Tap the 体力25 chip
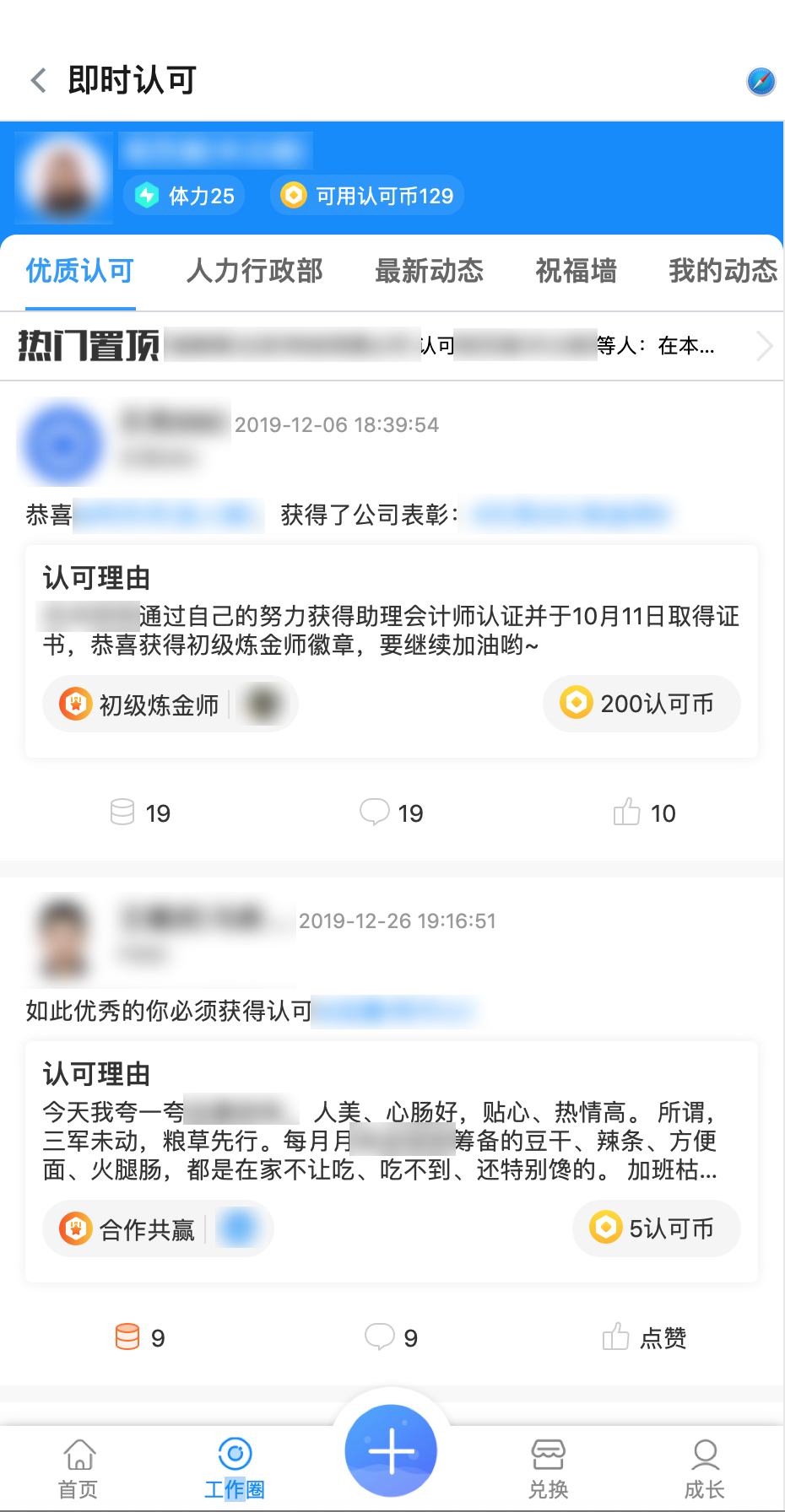The width and height of the screenshot is (785, 1512). [x=185, y=196]
